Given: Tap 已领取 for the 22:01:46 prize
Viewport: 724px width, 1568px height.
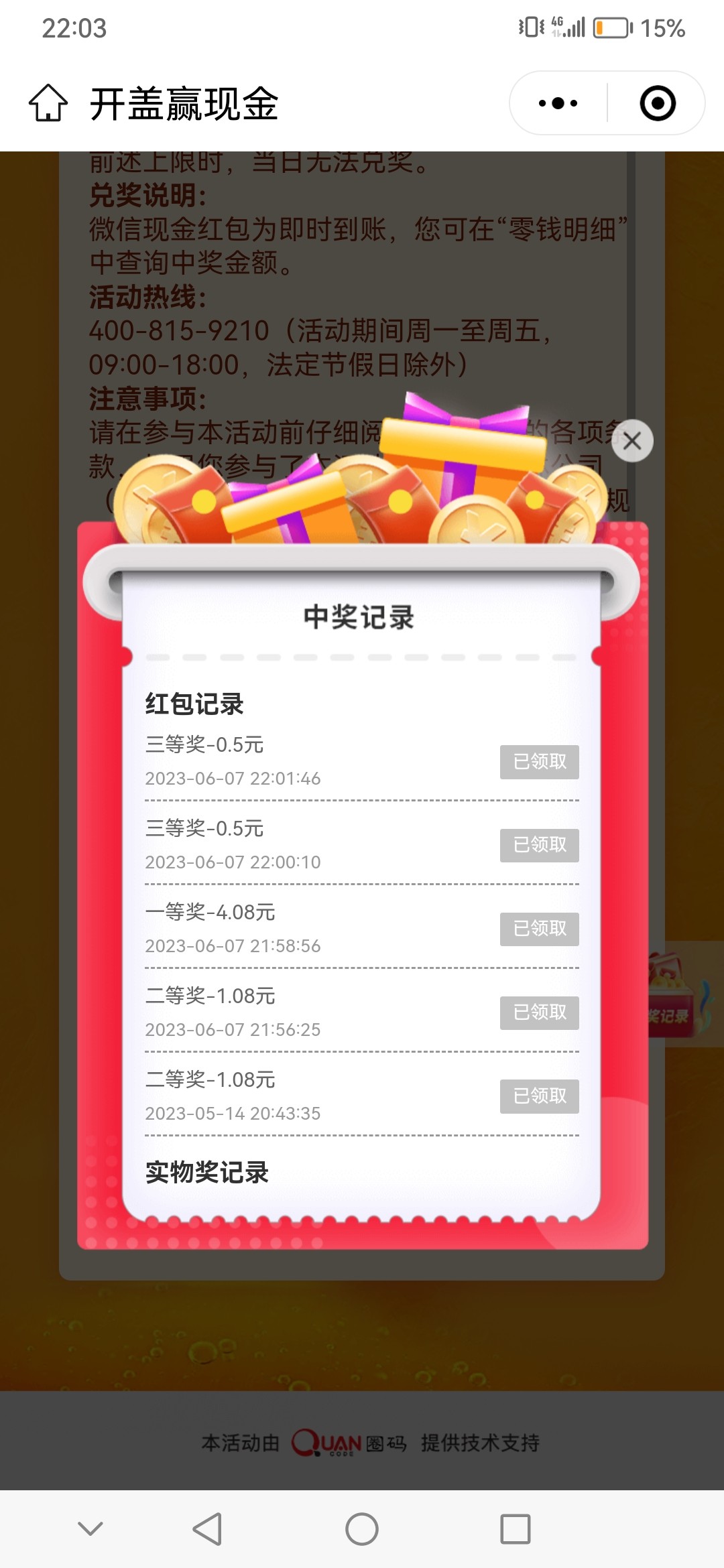Looking at the screenshot, I should coord(539,762).
